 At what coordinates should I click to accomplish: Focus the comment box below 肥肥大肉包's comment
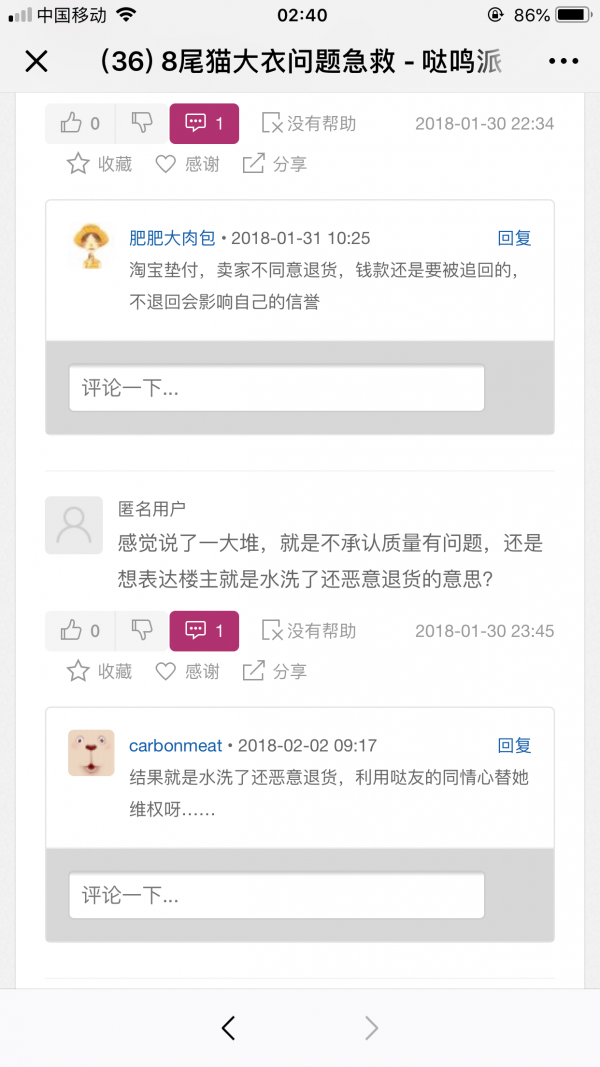[277, 389]
